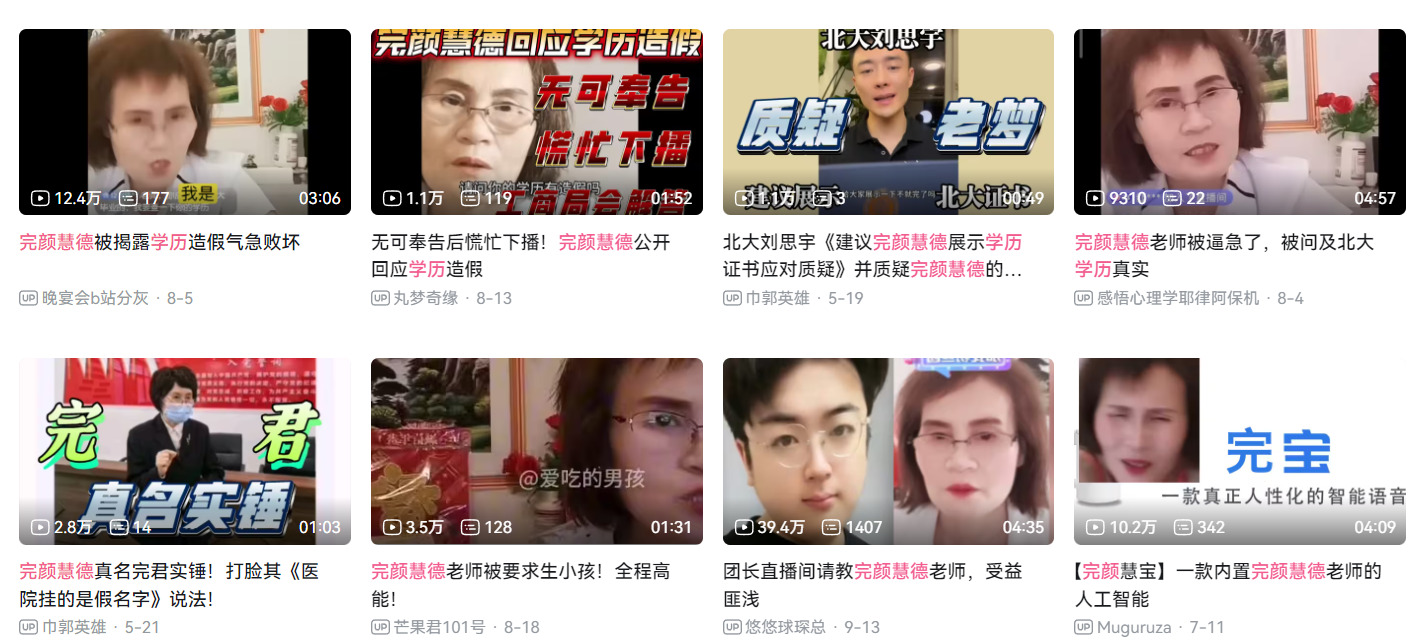Open video 完颜慧德真名完君实锤
1423x644 pixels.
point(185,451)
